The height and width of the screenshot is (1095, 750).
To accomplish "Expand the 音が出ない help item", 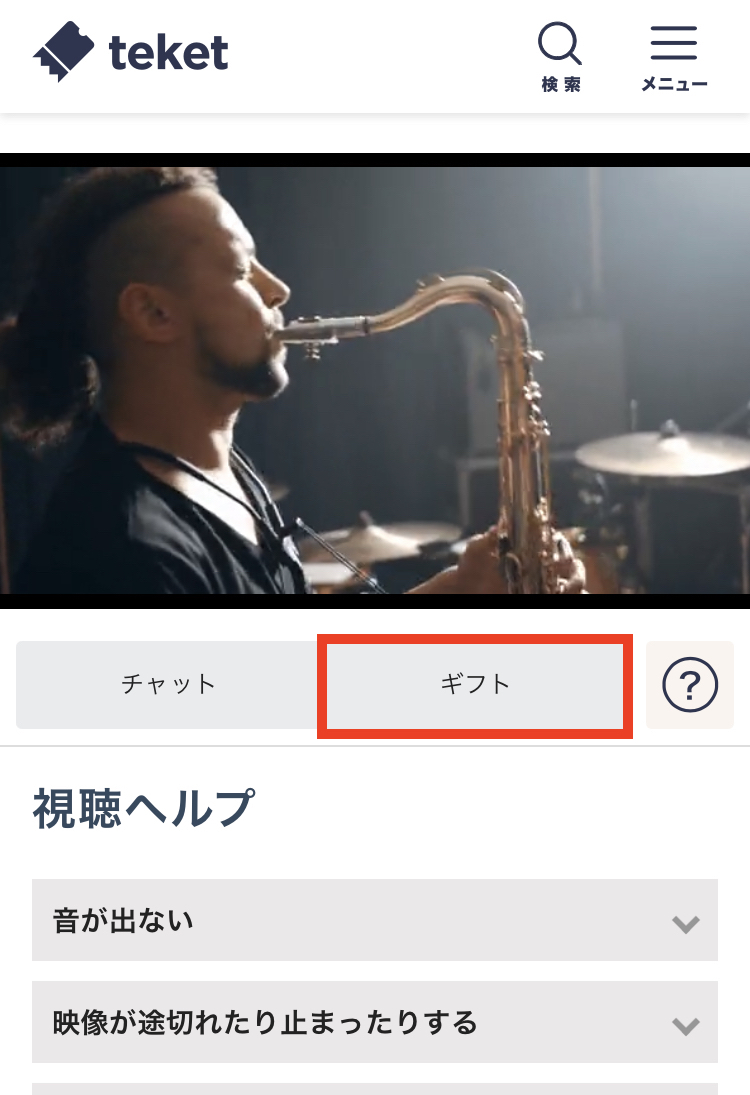I will click(375, 920).
